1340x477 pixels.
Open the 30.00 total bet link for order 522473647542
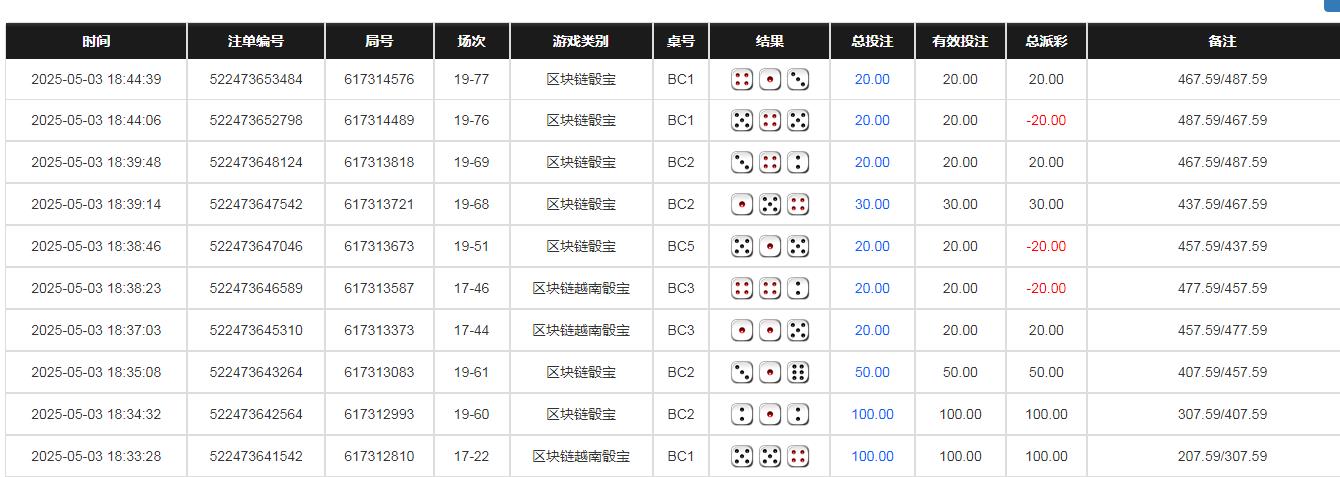[872, 204]
